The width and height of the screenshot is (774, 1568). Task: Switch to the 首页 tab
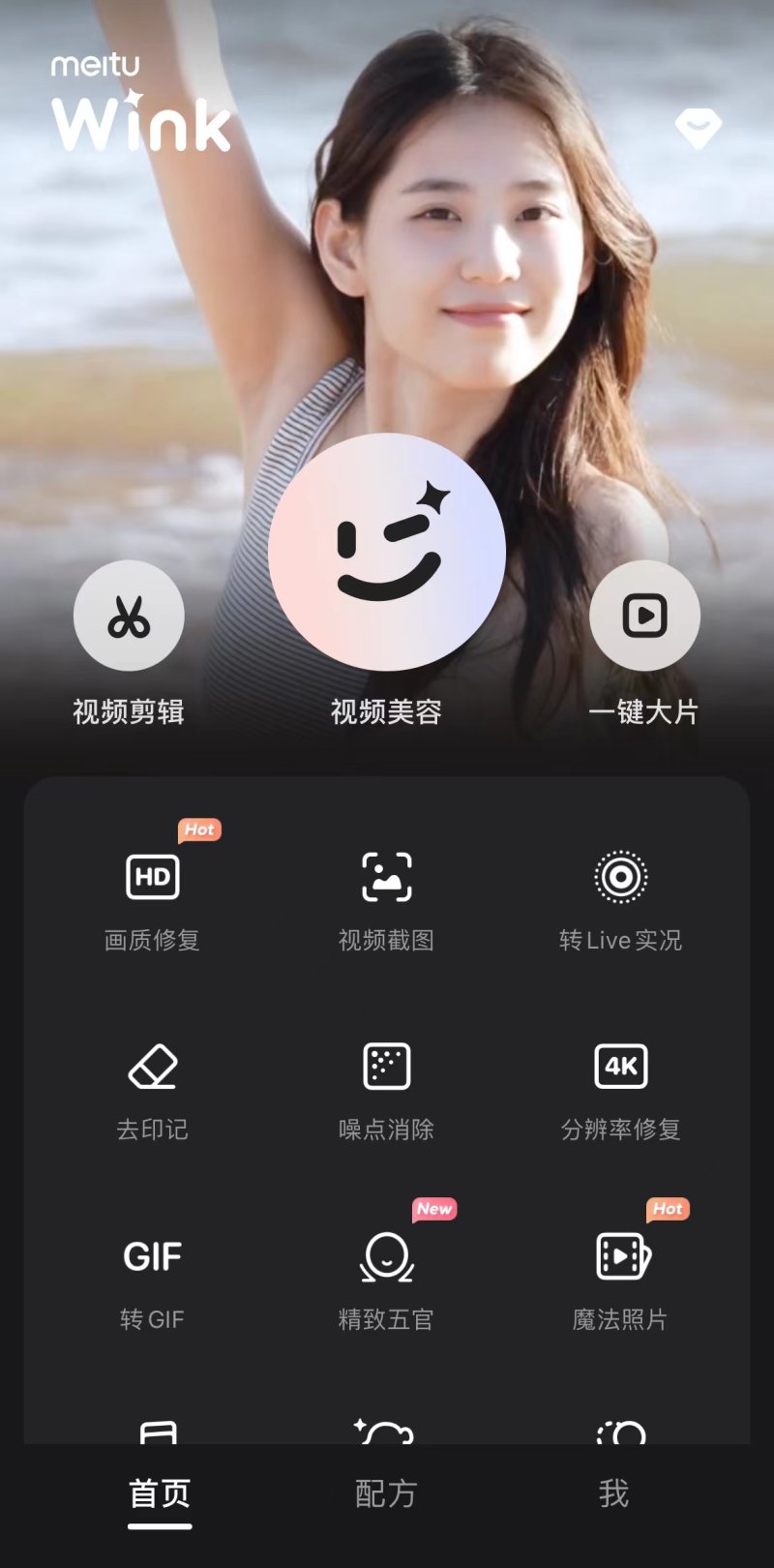[160, 1494]
